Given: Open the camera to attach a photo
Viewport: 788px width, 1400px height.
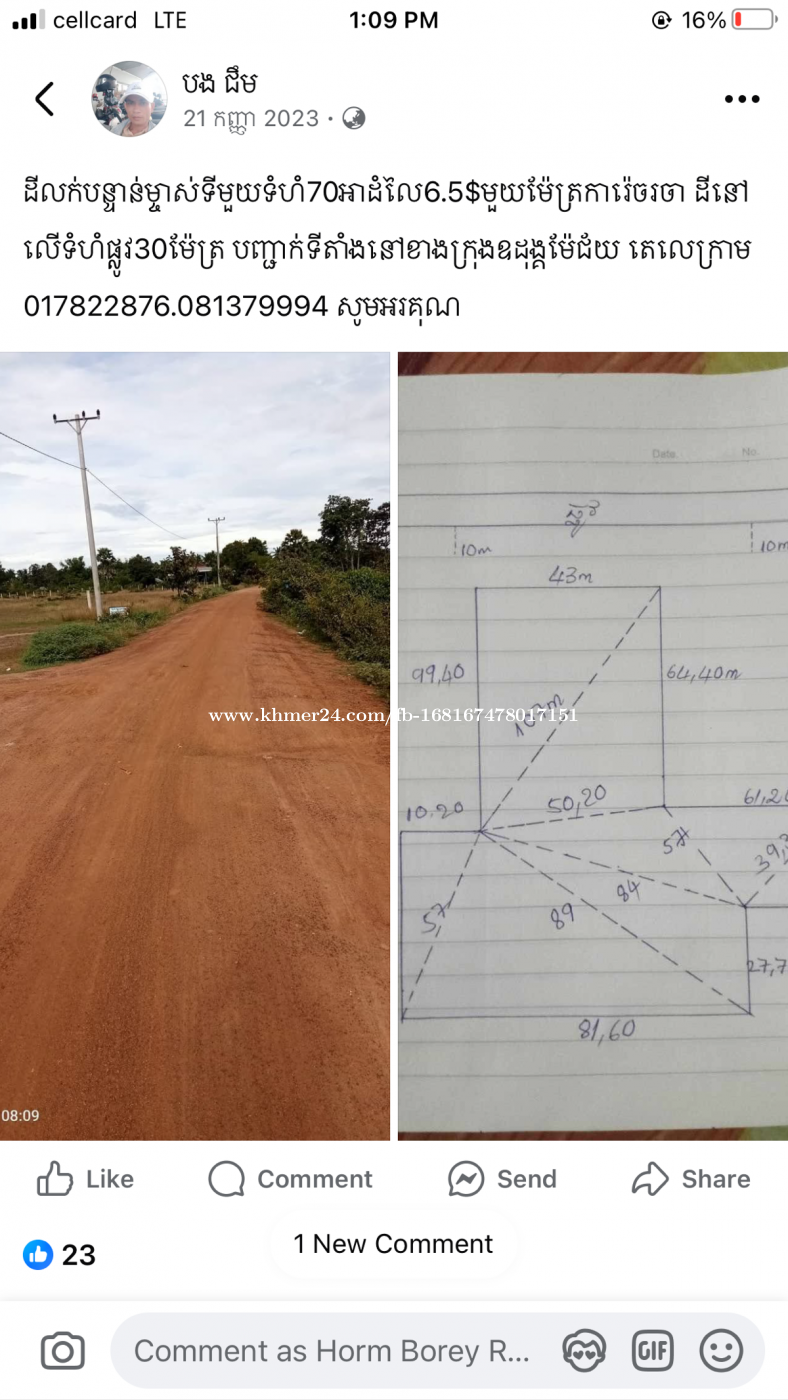Looking at the screenshot, I should [62, 1352].
